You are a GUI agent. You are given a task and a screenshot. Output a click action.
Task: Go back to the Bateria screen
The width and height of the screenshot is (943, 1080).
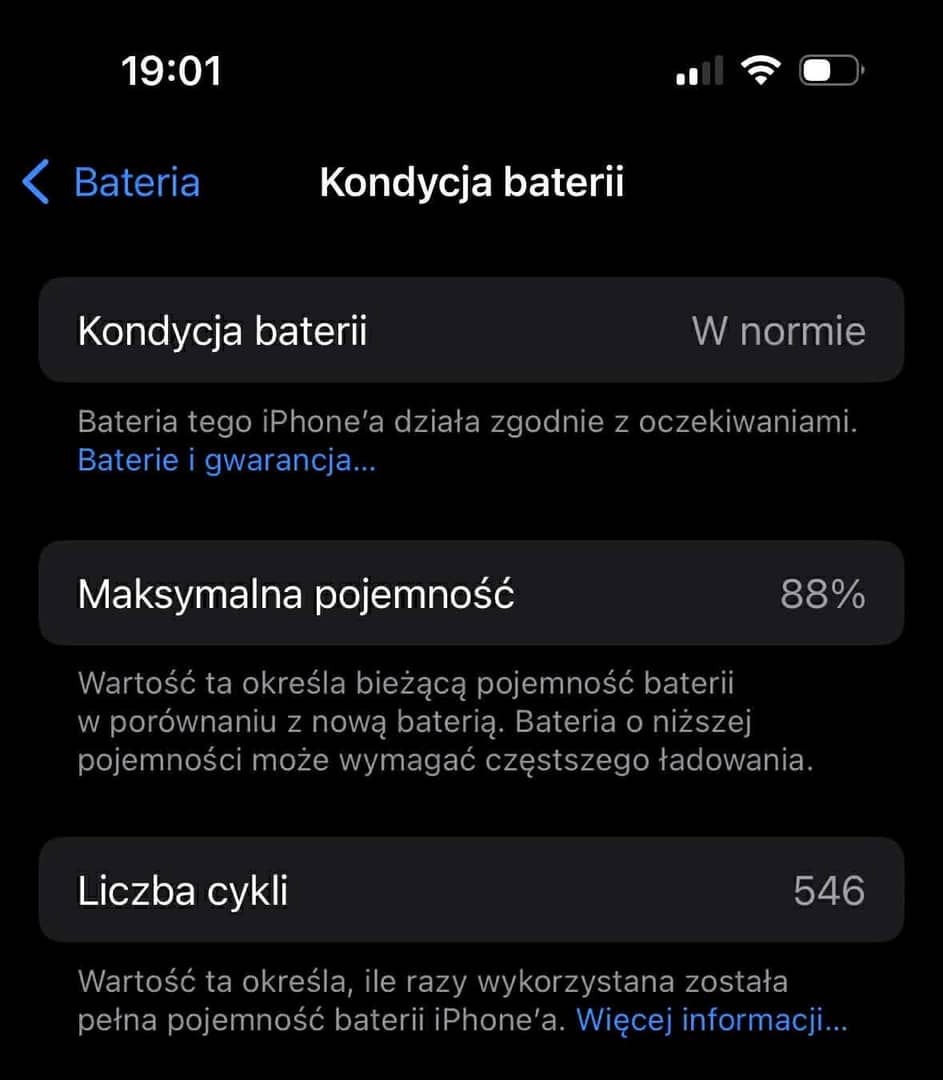(x=112, y=184)
